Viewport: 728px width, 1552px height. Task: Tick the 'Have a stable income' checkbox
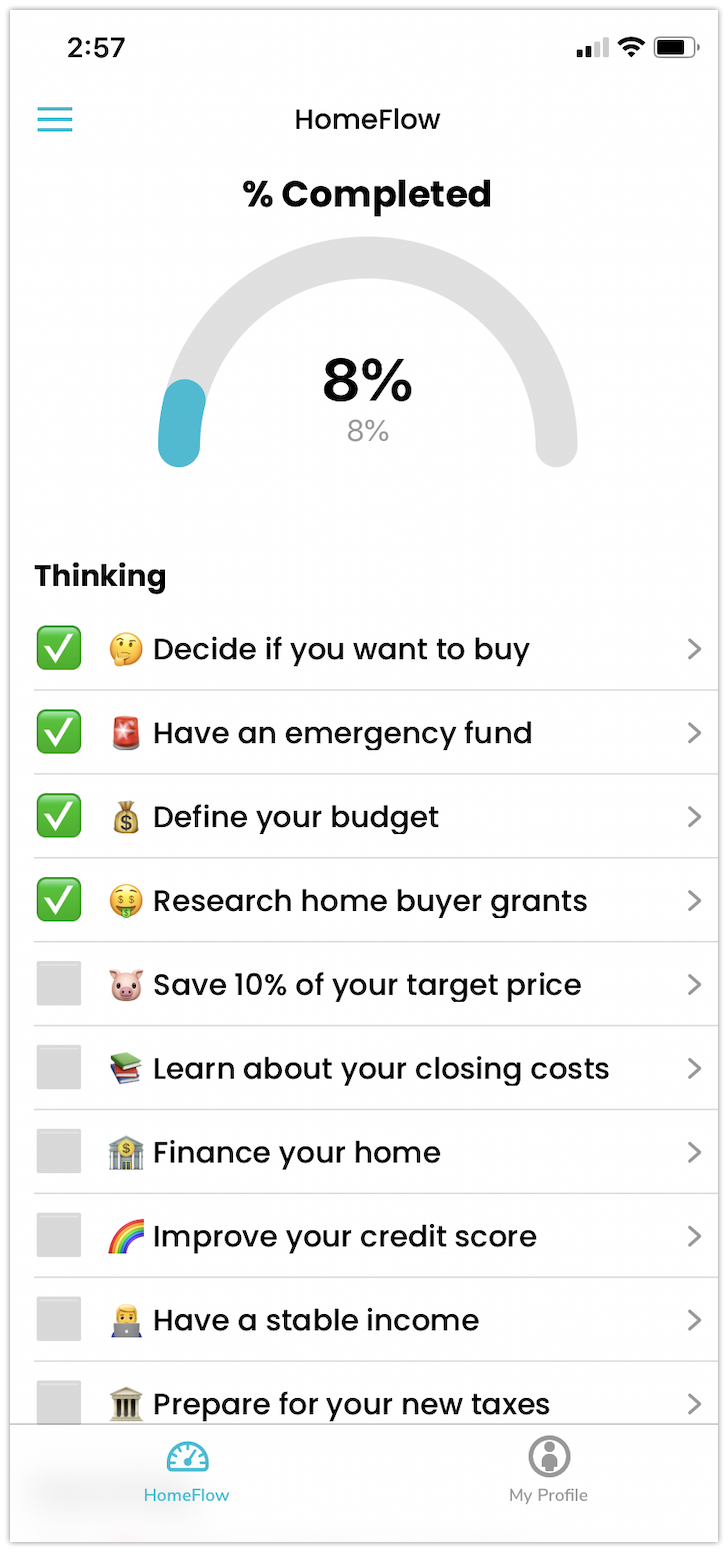pos(59,1321)
